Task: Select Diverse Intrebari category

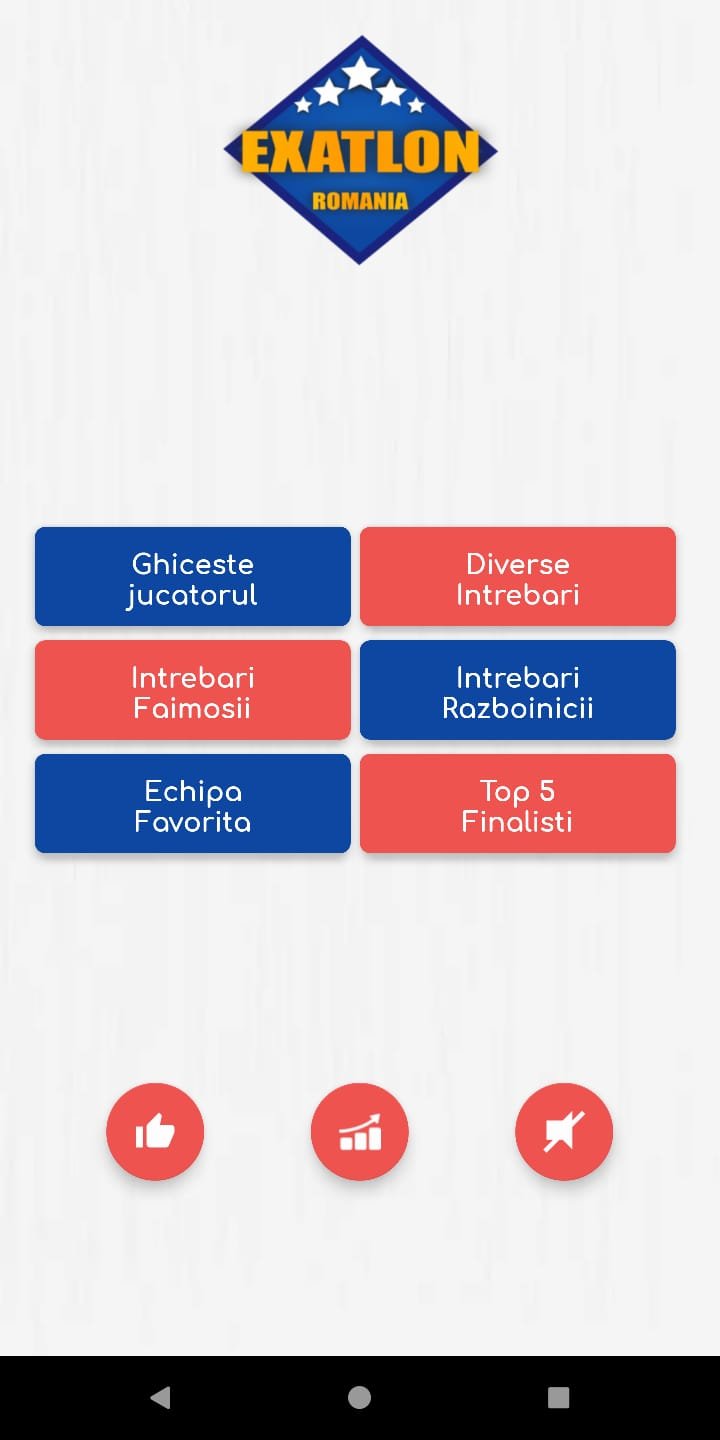Action: coord(518,577)
